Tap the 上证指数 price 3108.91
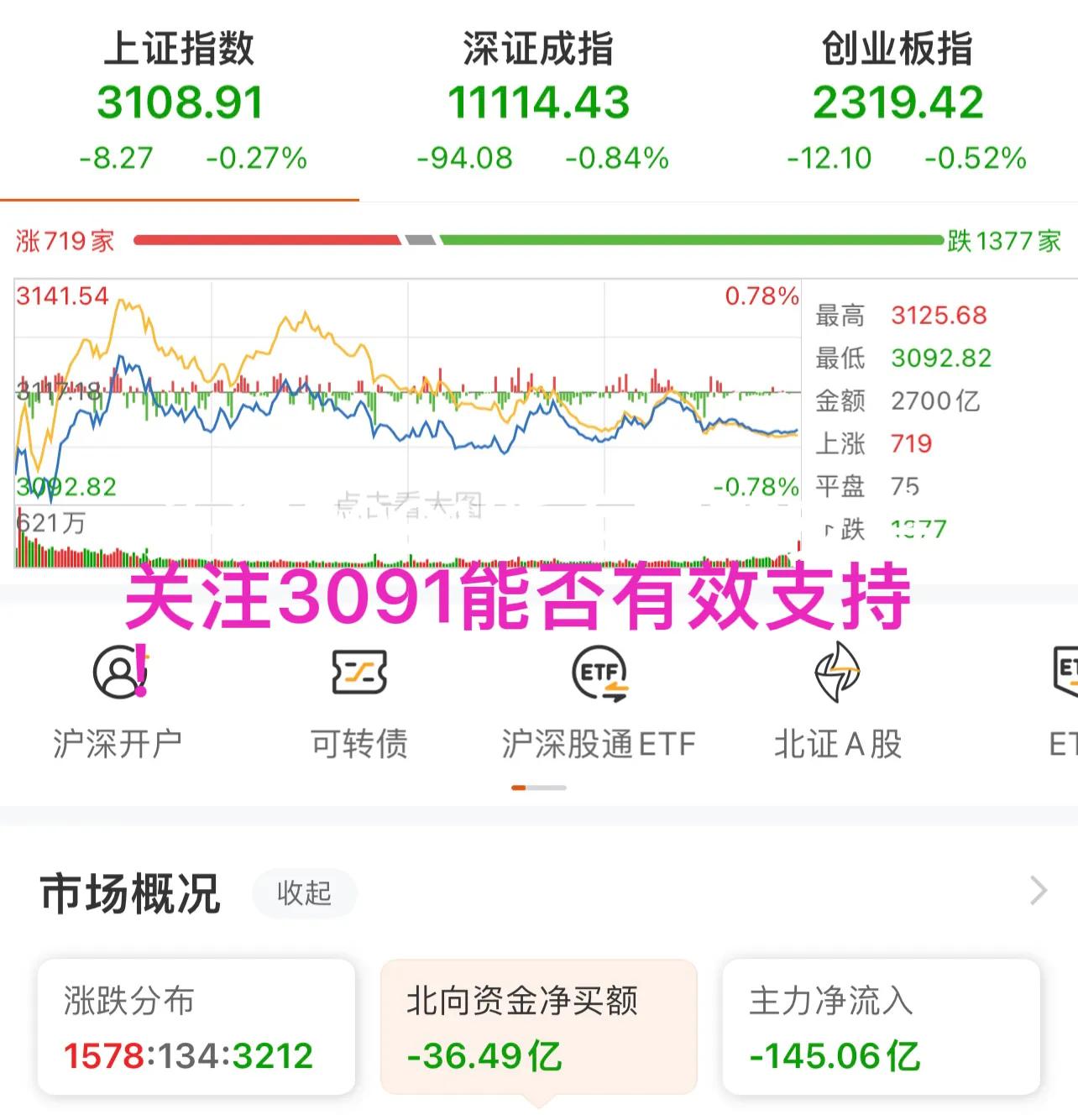 [x=179, y=101]
